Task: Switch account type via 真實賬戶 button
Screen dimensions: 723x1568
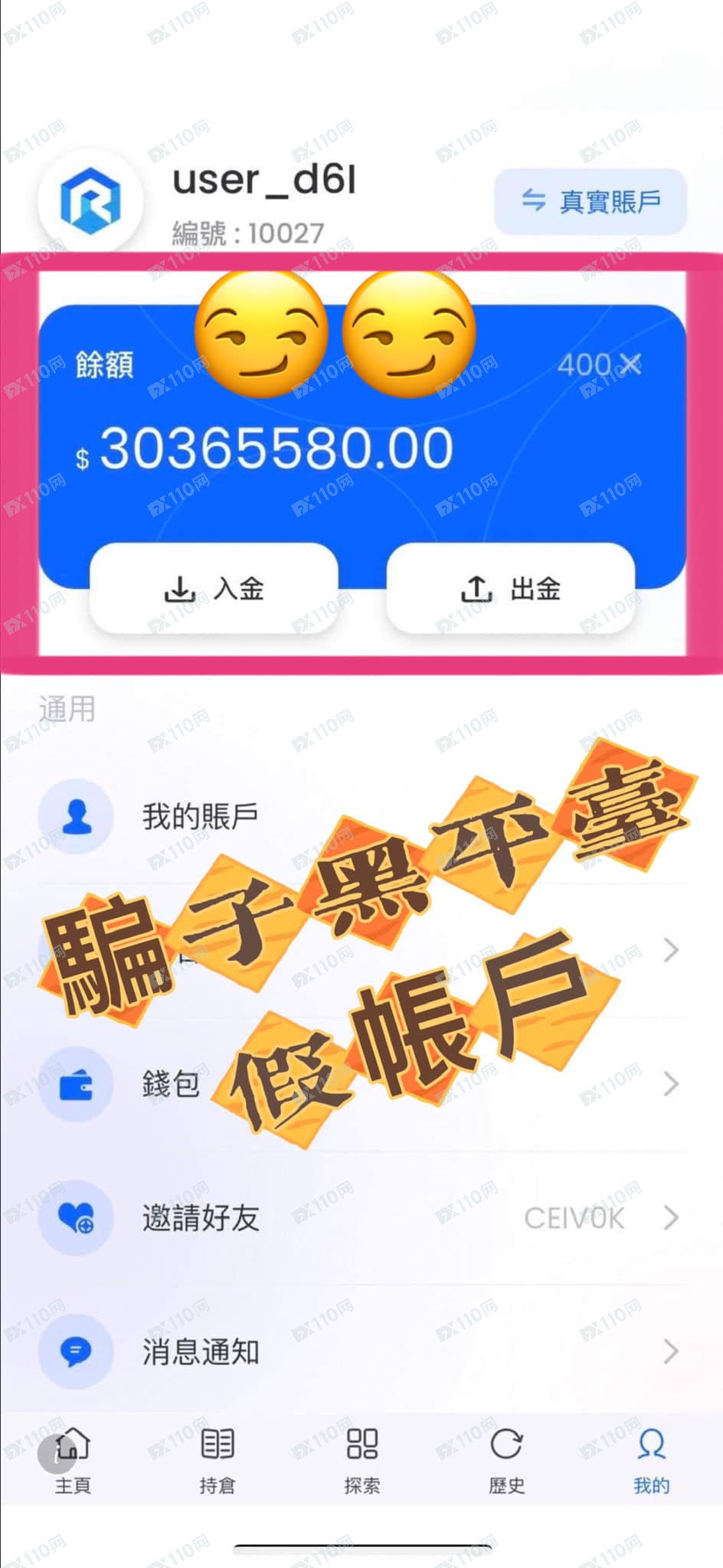Action: [591, 201]
